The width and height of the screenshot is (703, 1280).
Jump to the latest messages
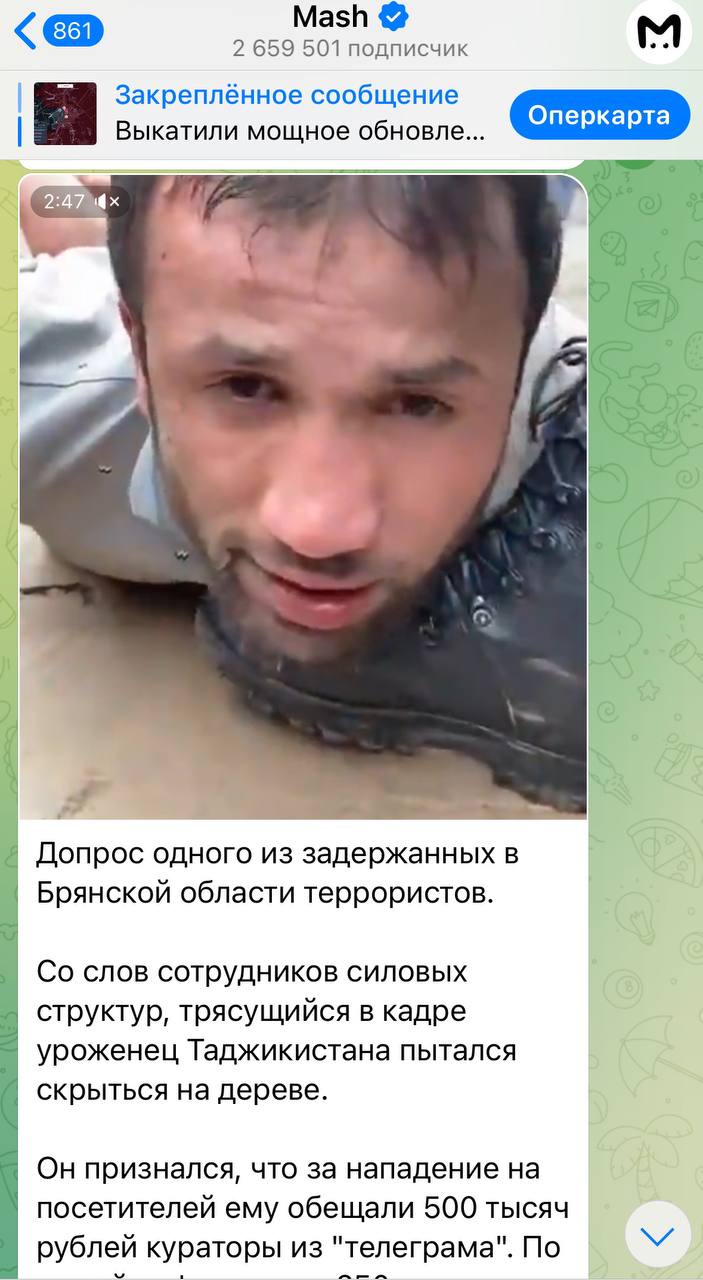657,1236
